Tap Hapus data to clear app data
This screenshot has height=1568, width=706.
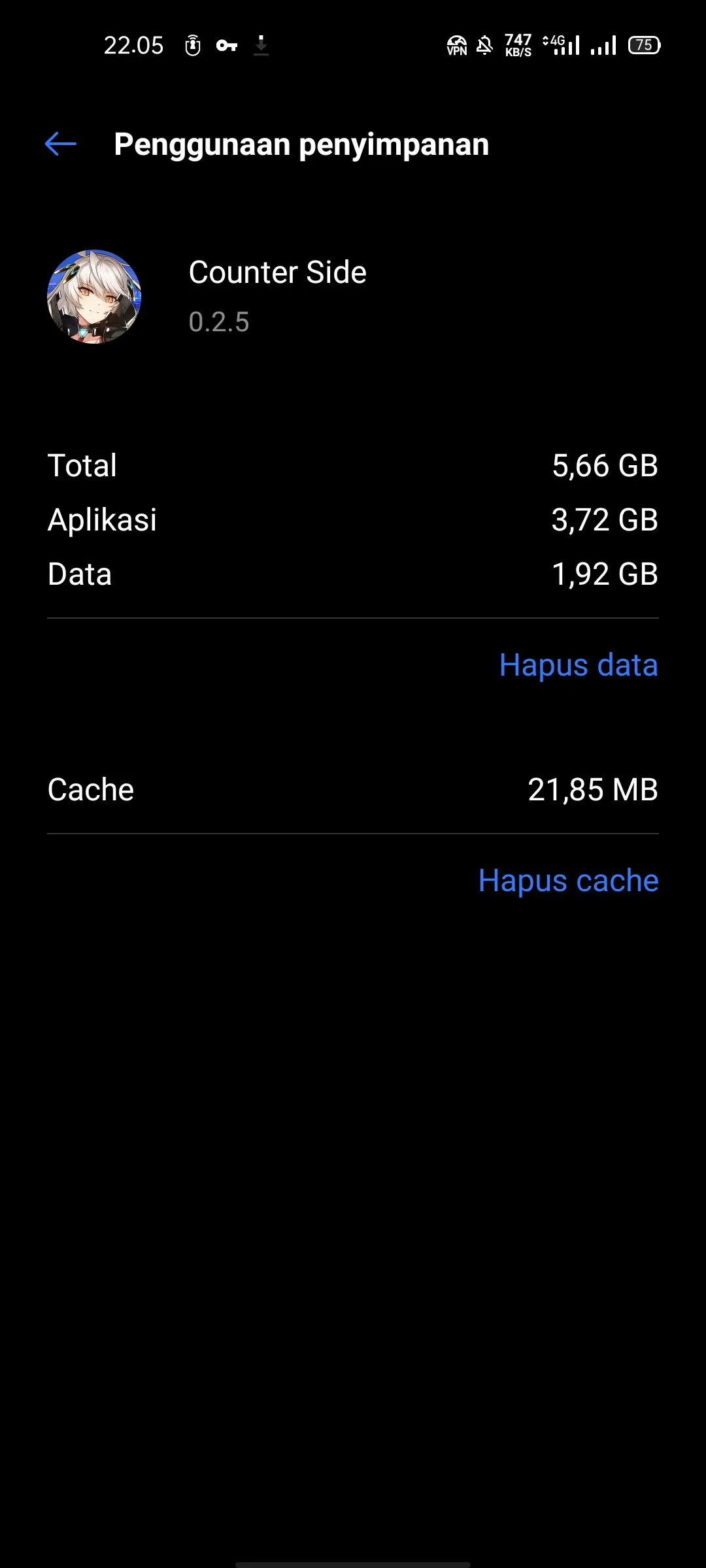[x=578, y=665]
